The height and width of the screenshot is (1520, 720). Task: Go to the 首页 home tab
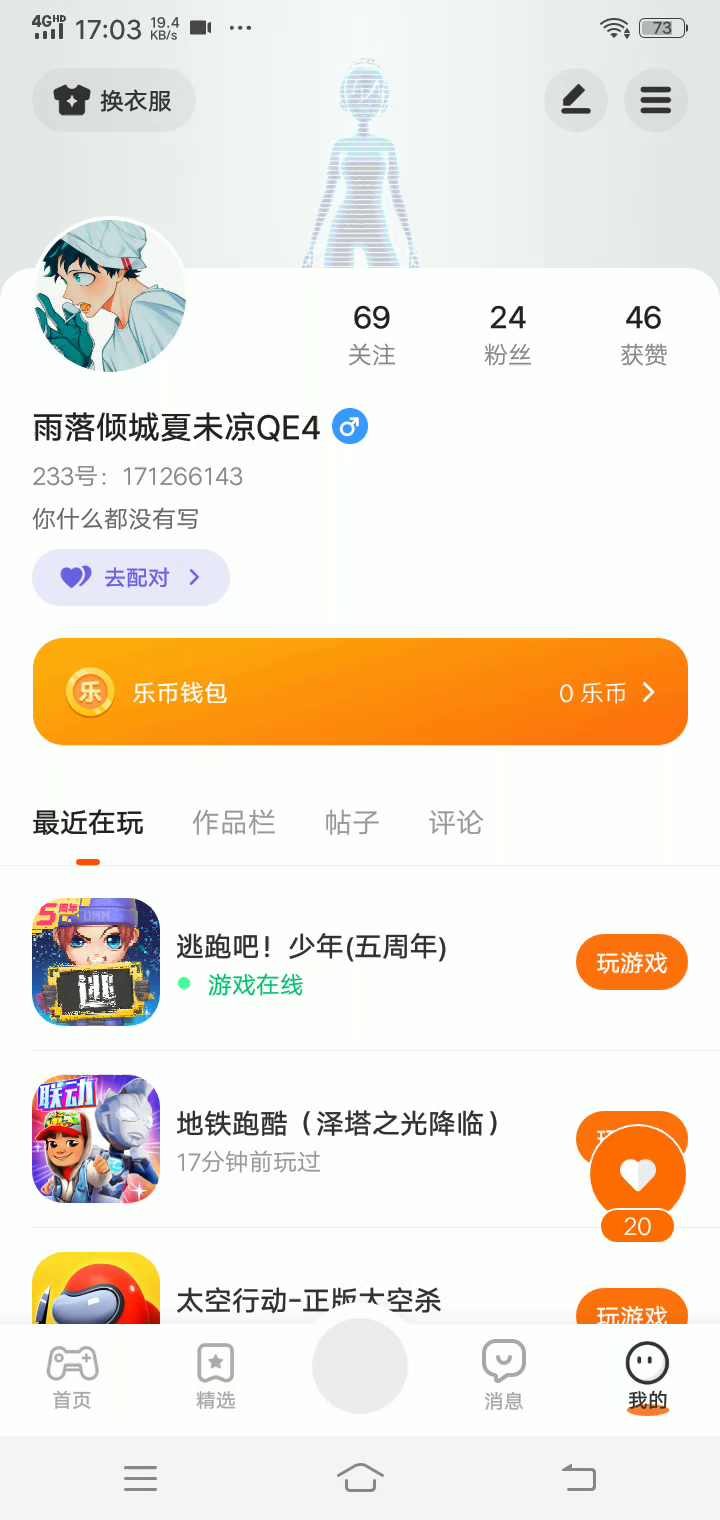72,1376
